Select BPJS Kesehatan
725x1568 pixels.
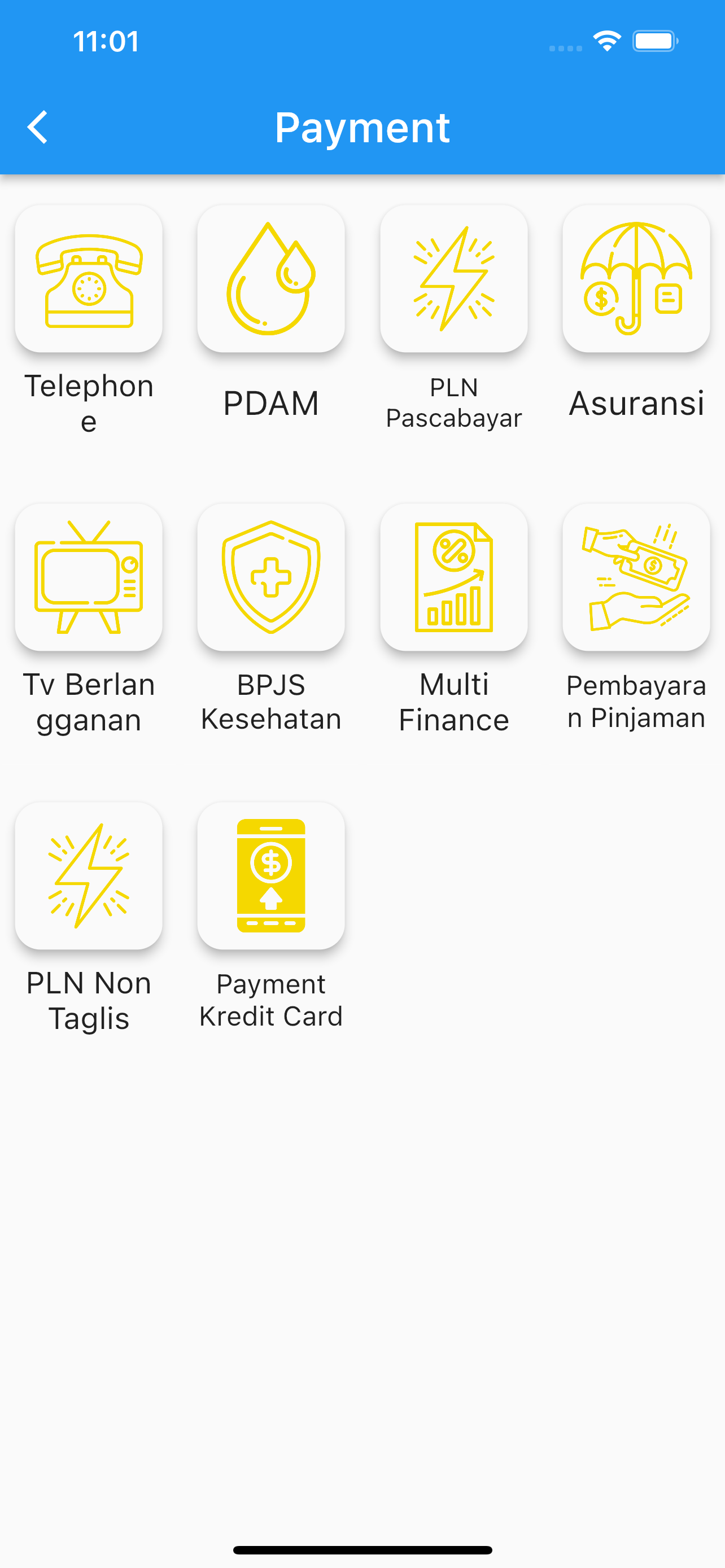tap(271, 577)
